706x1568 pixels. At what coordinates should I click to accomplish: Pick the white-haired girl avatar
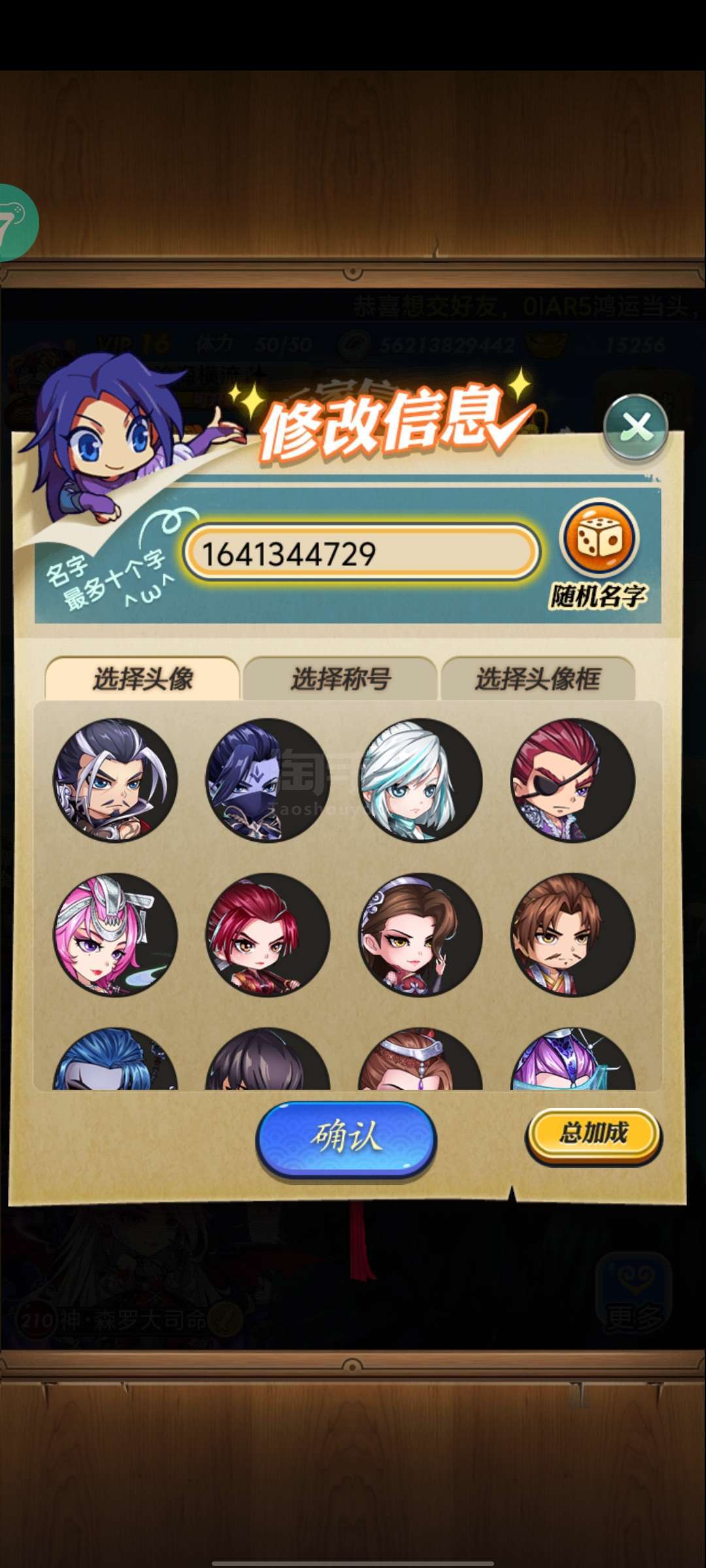(x=420, y=780)
